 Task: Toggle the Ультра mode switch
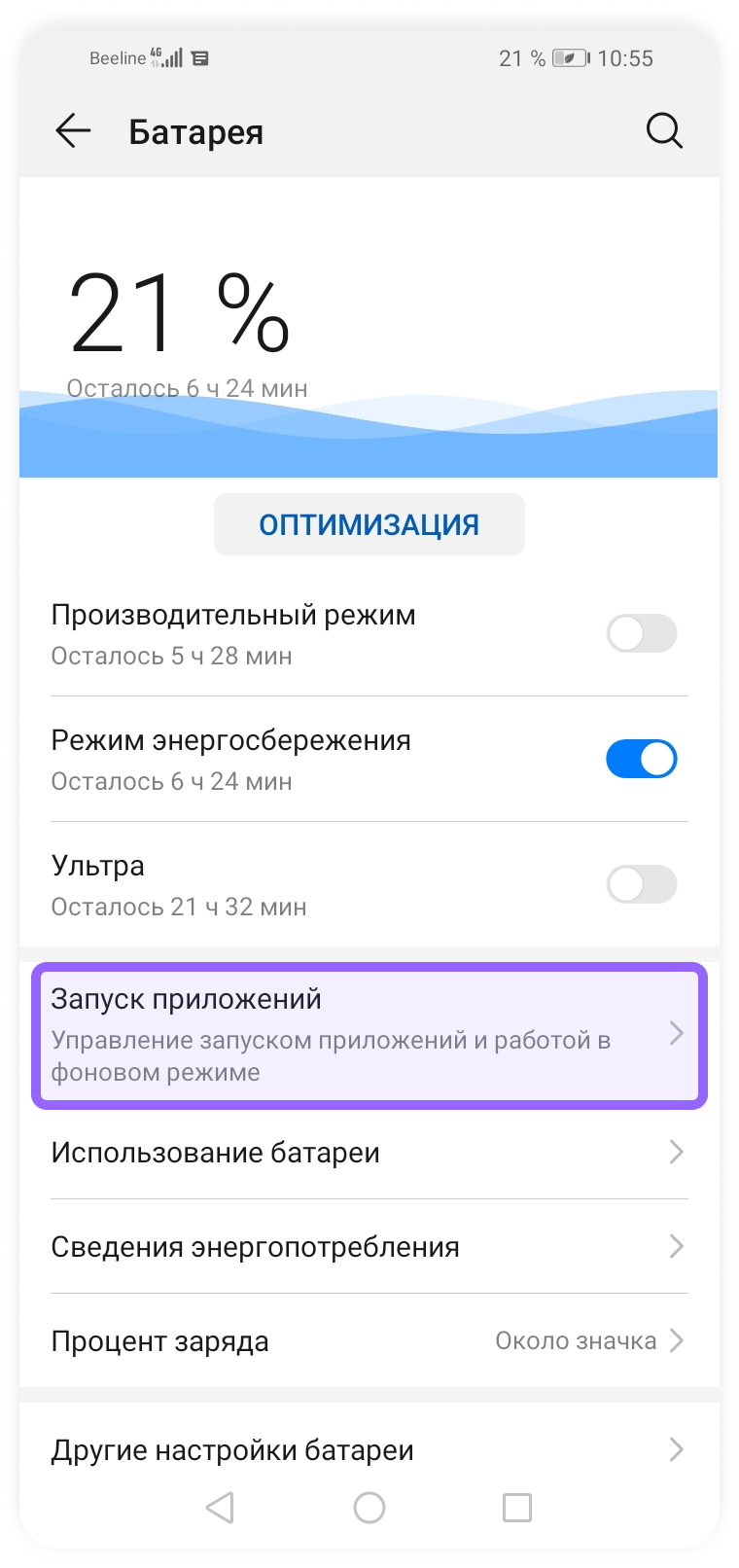coord(641,884)
